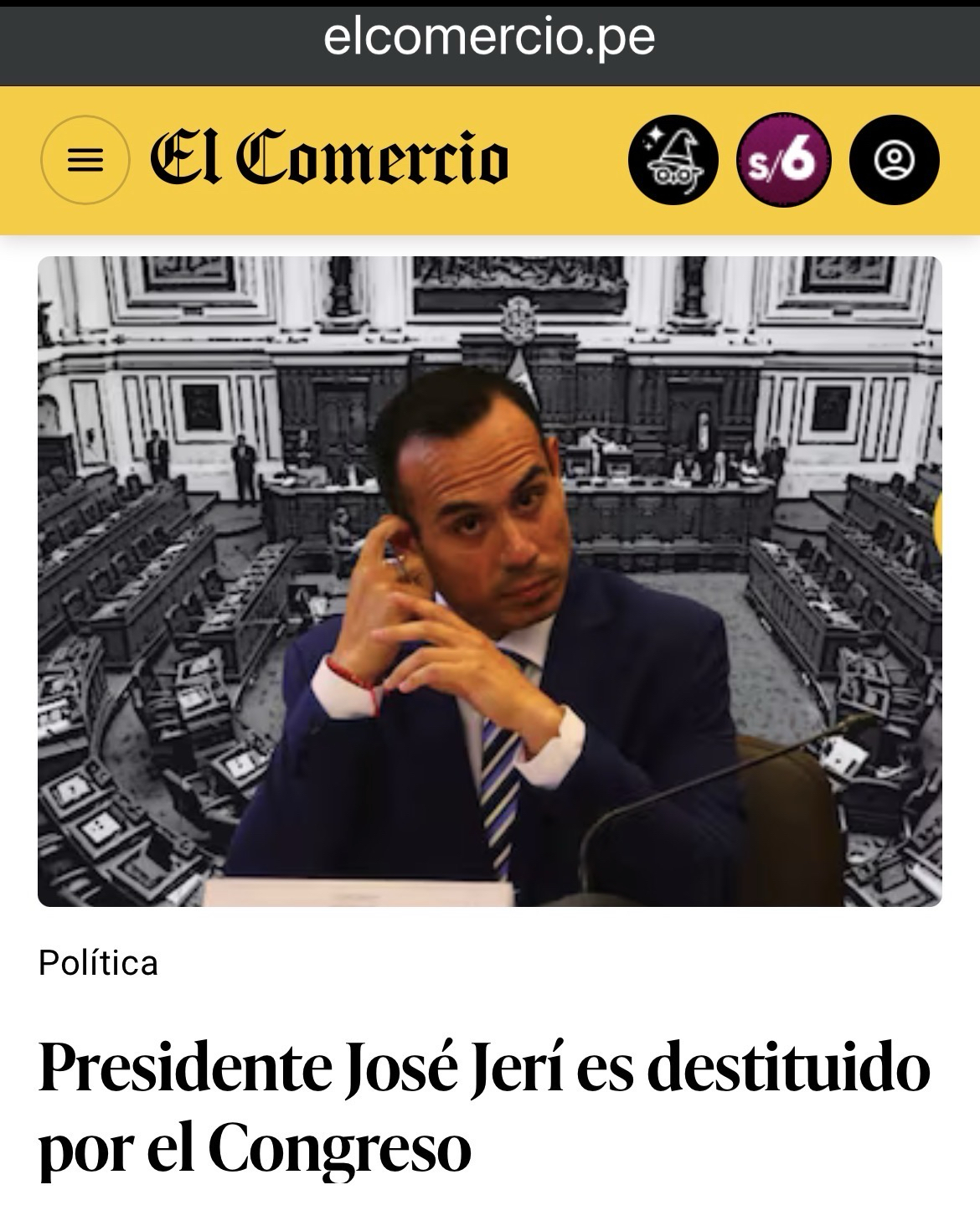
Task: Tap the S/6 subscription offer badge
Action: coord(783,160)
